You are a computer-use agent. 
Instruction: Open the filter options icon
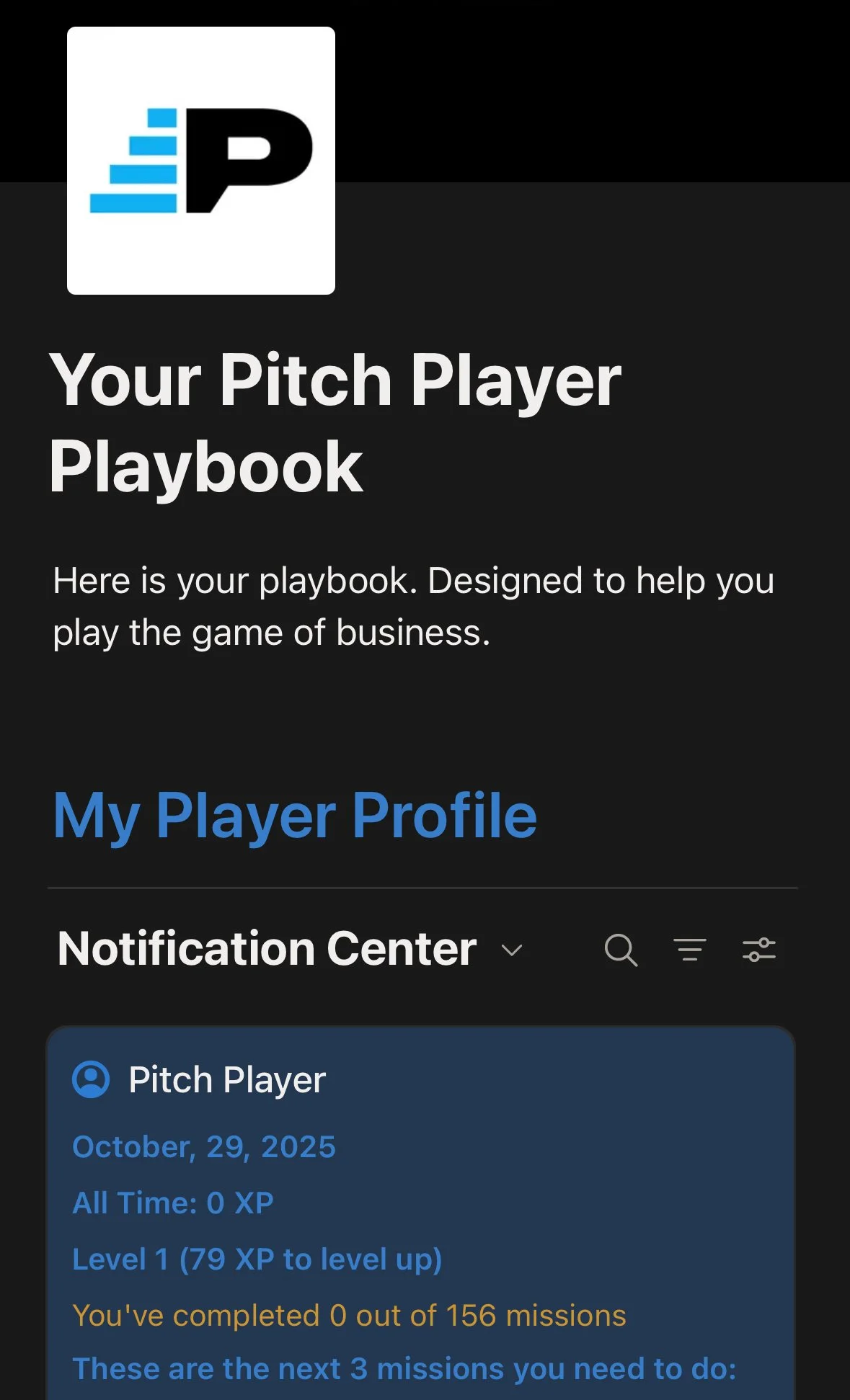690,950
